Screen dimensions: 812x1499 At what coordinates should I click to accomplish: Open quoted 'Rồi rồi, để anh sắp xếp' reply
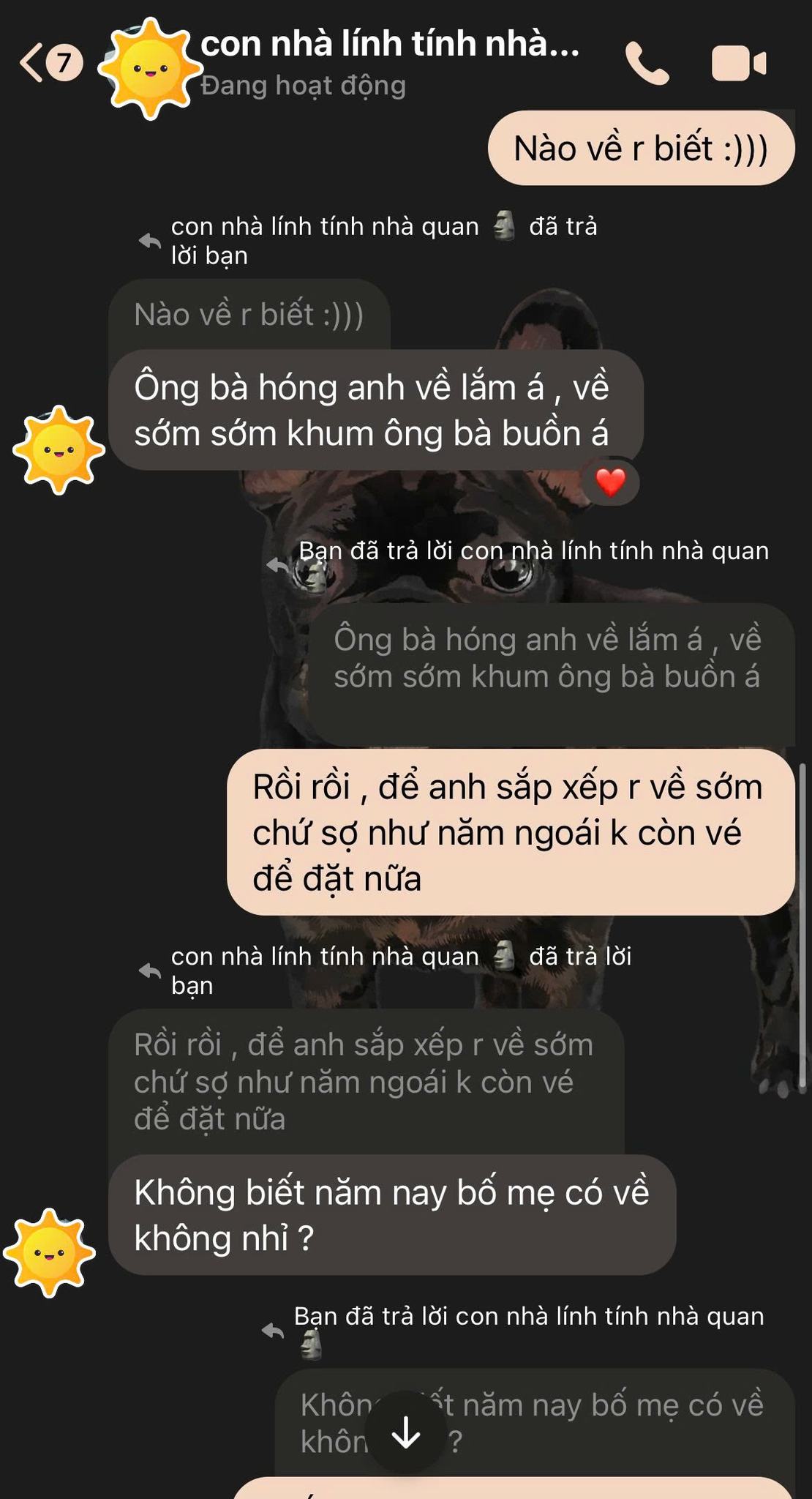pyautogui.click(x=364, y=1082)
